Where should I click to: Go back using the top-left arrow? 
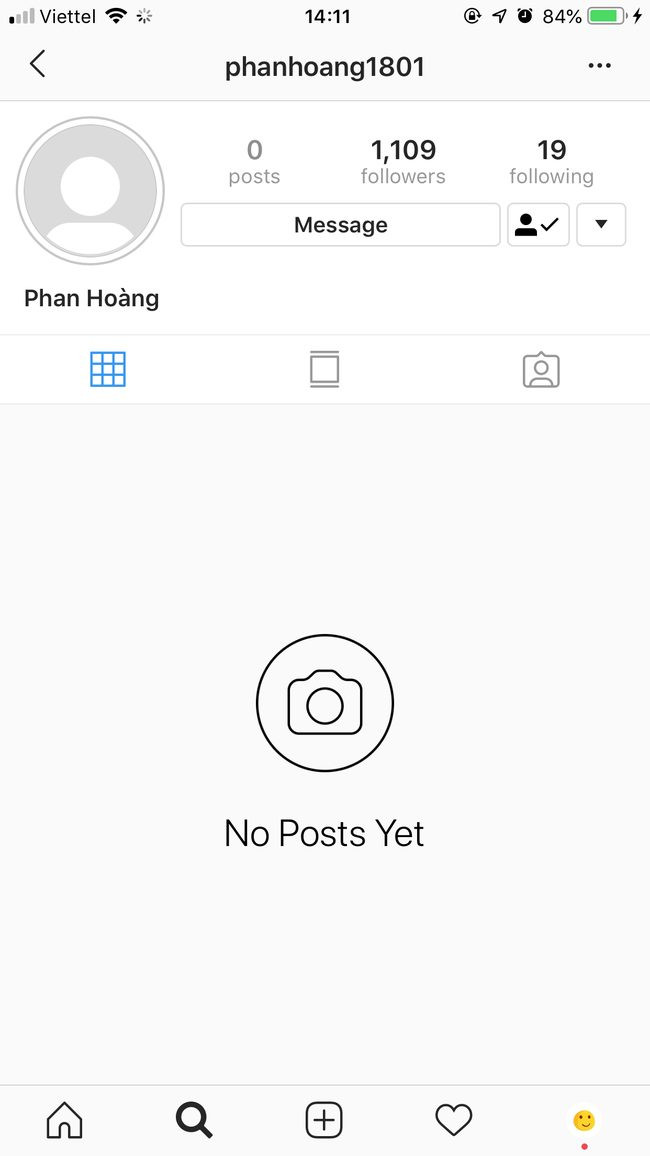coord(38,65)
